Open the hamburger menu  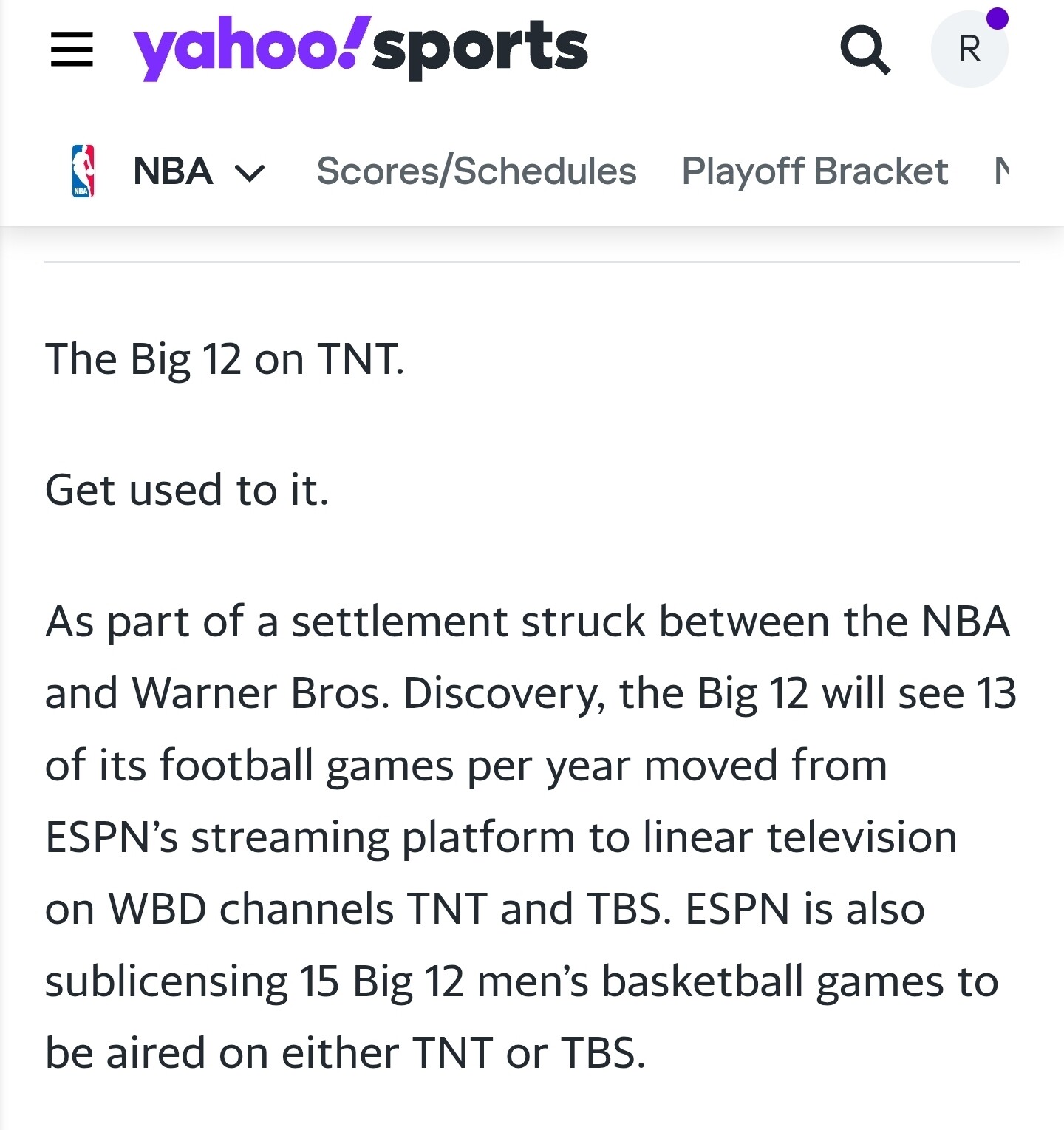click(x=72, y=50)
